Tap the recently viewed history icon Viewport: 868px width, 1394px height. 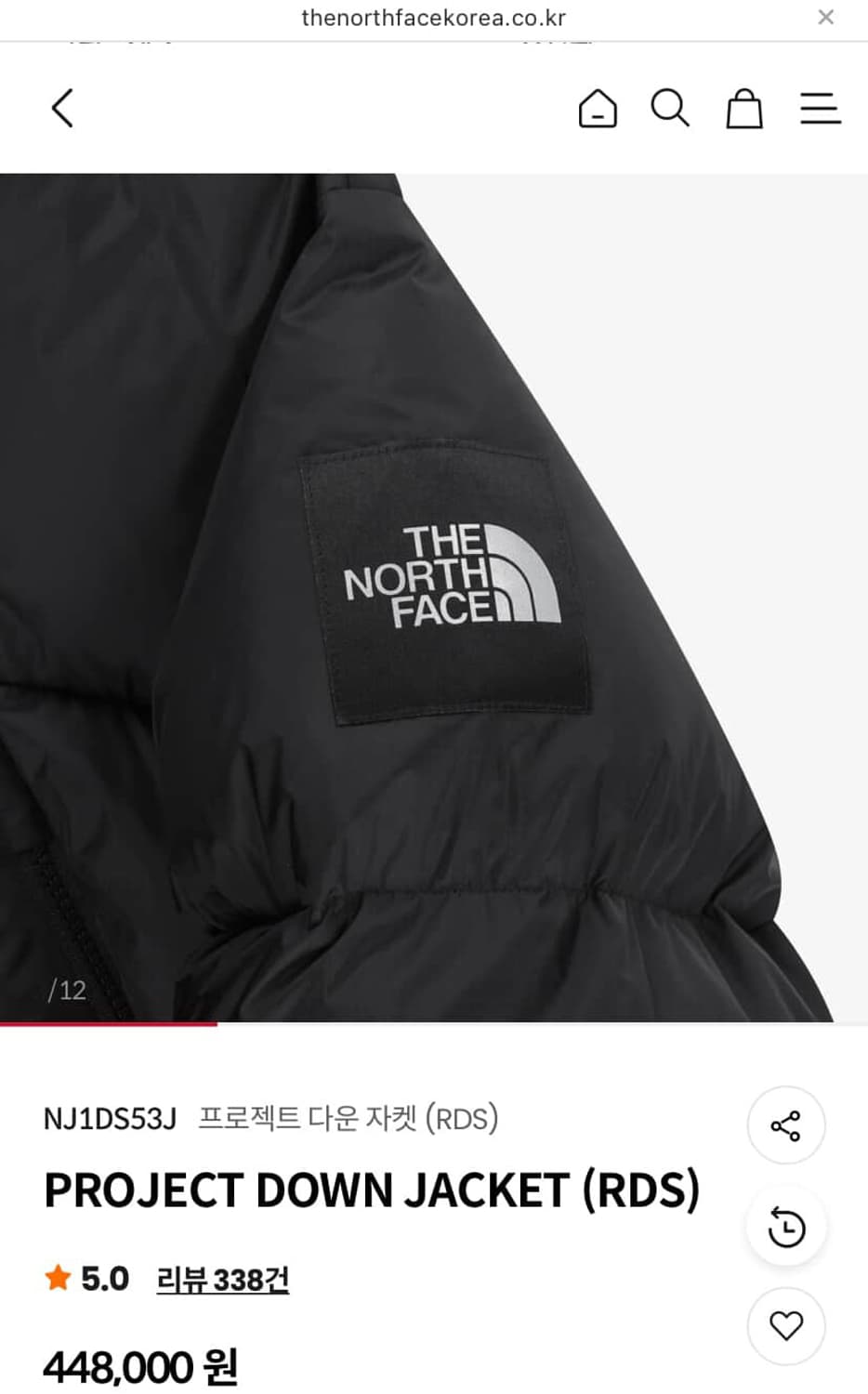(x=785, y=1225)
